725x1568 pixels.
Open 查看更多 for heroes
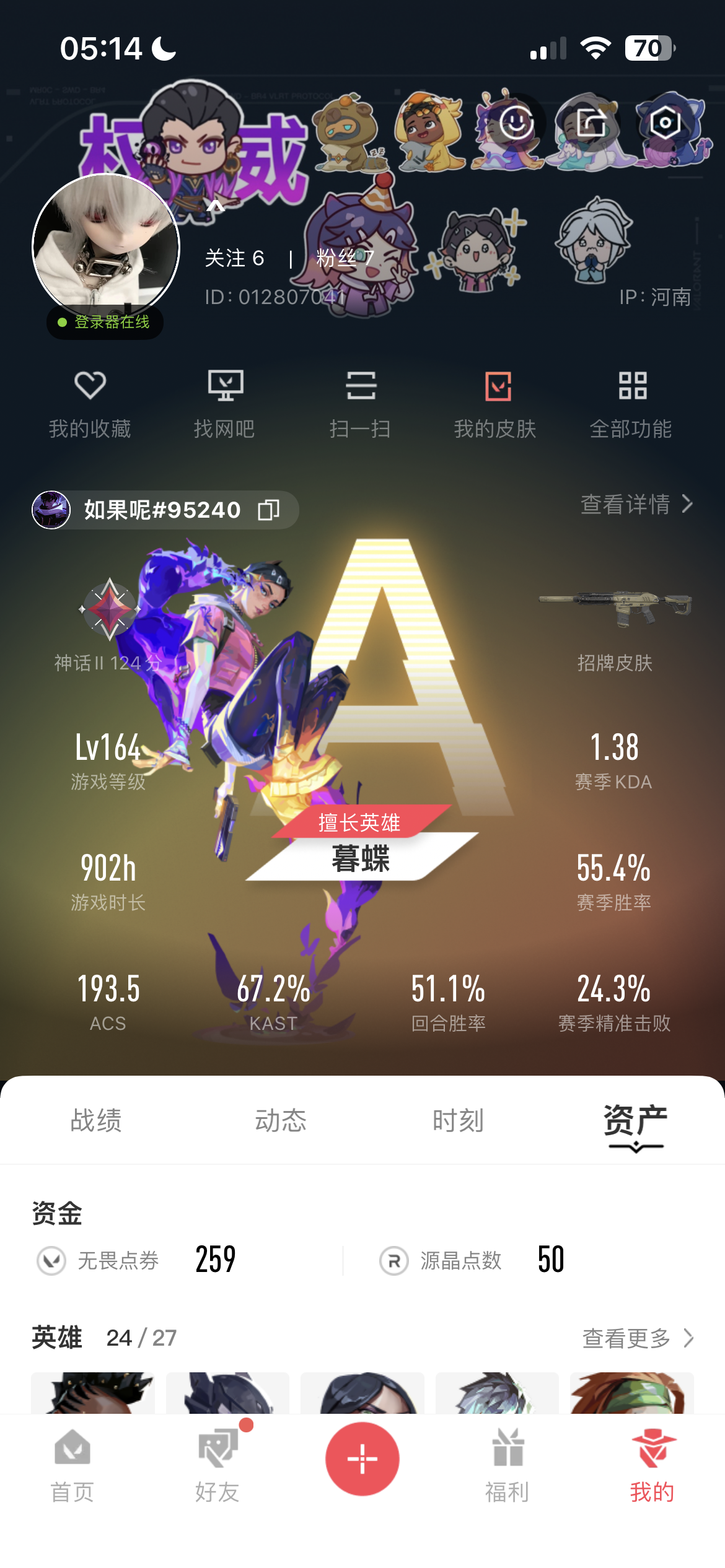coord(637,1338)
